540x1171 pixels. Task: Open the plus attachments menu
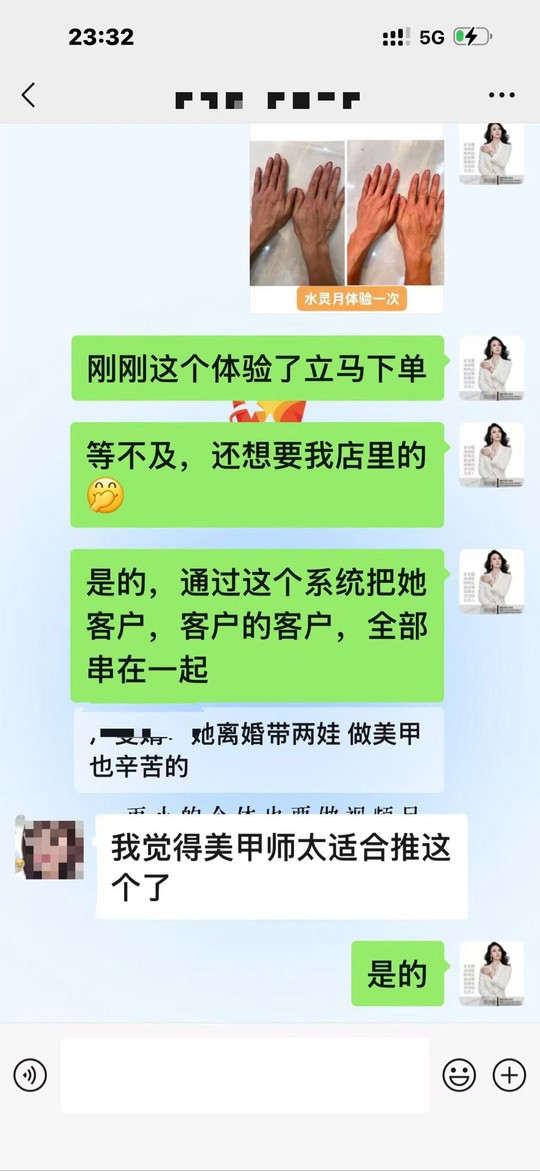click(509, 1075)
